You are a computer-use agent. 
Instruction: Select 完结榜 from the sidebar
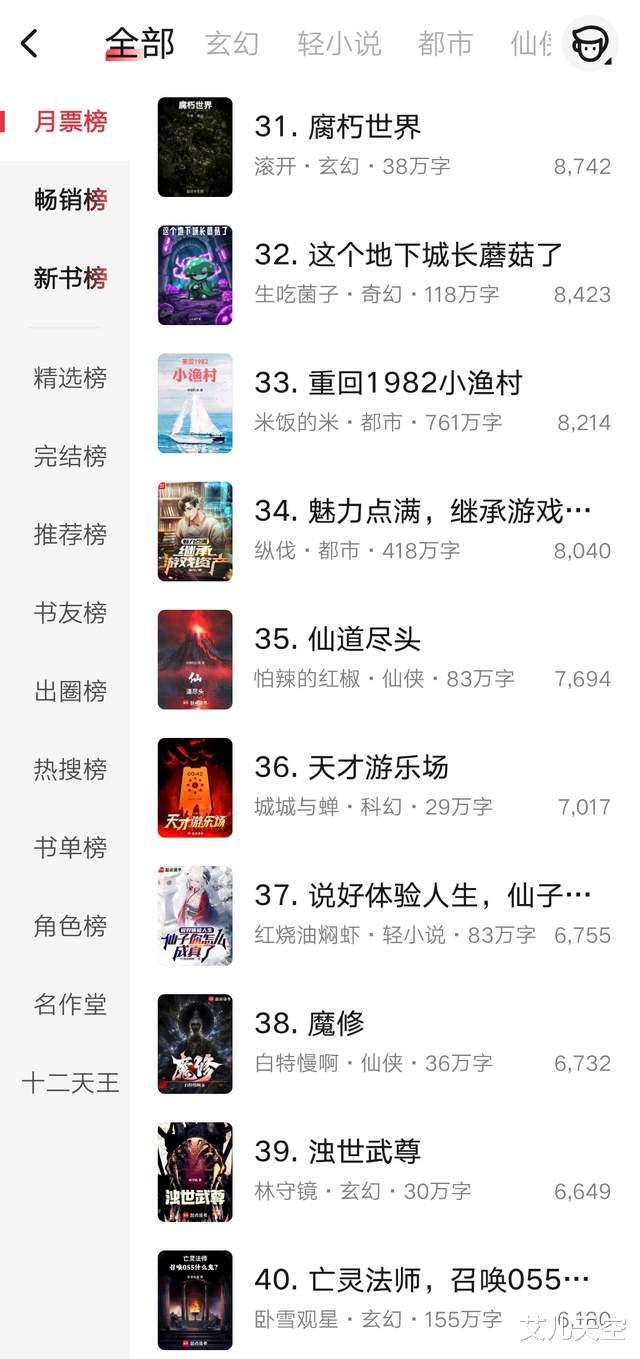coord(70,456)
